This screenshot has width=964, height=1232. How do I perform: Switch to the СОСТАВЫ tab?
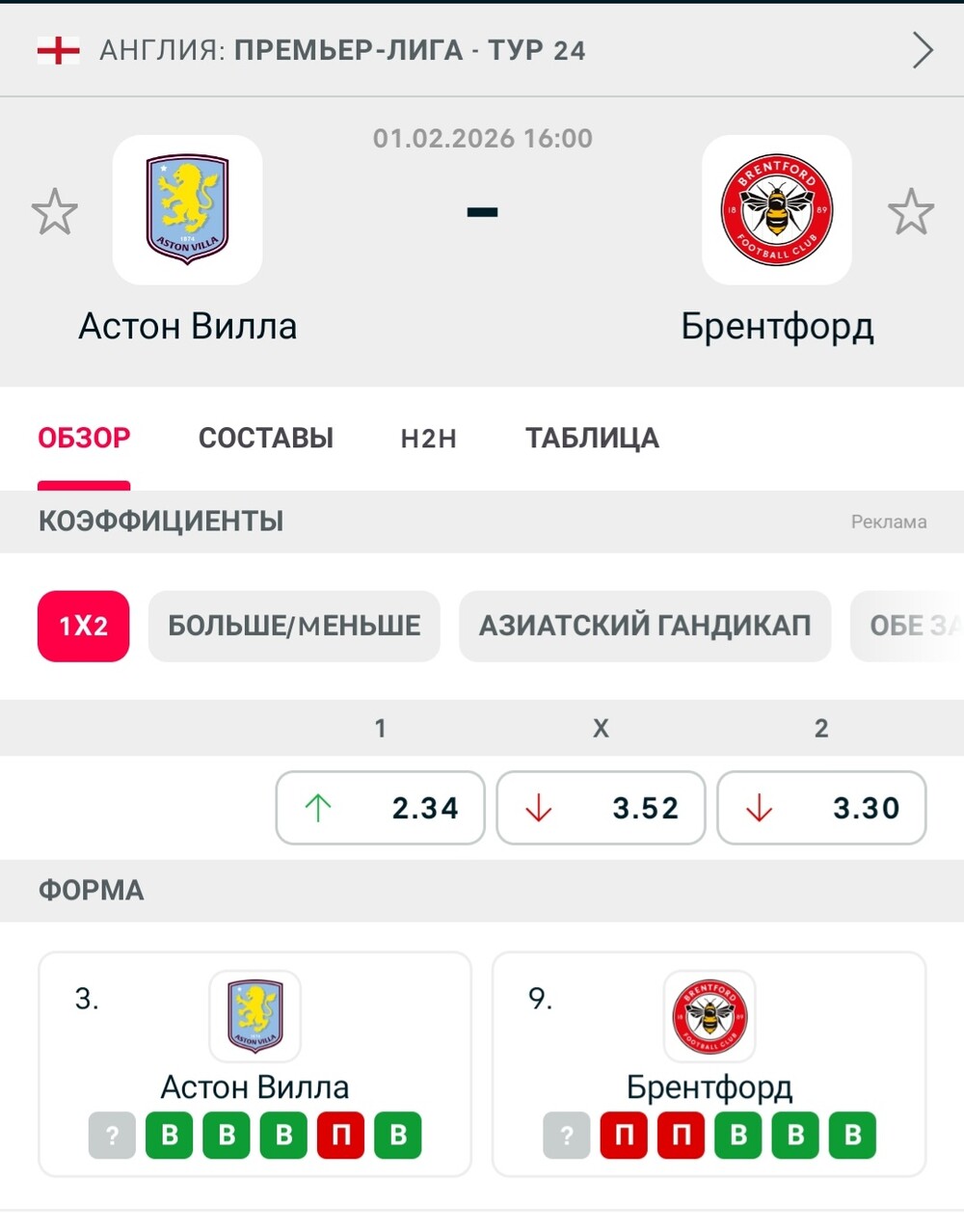coord(265,439)
